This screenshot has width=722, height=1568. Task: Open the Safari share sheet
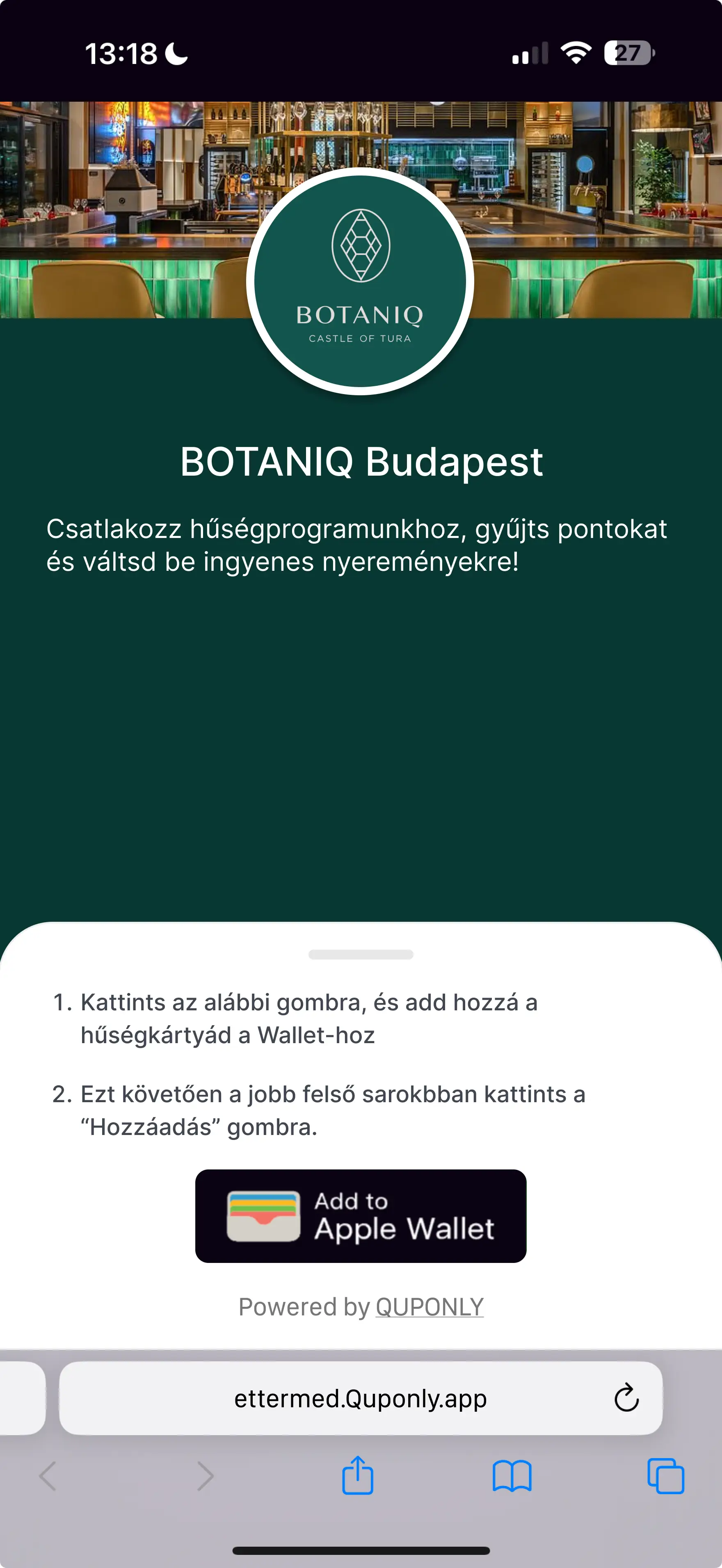[x=357, y=1475]
